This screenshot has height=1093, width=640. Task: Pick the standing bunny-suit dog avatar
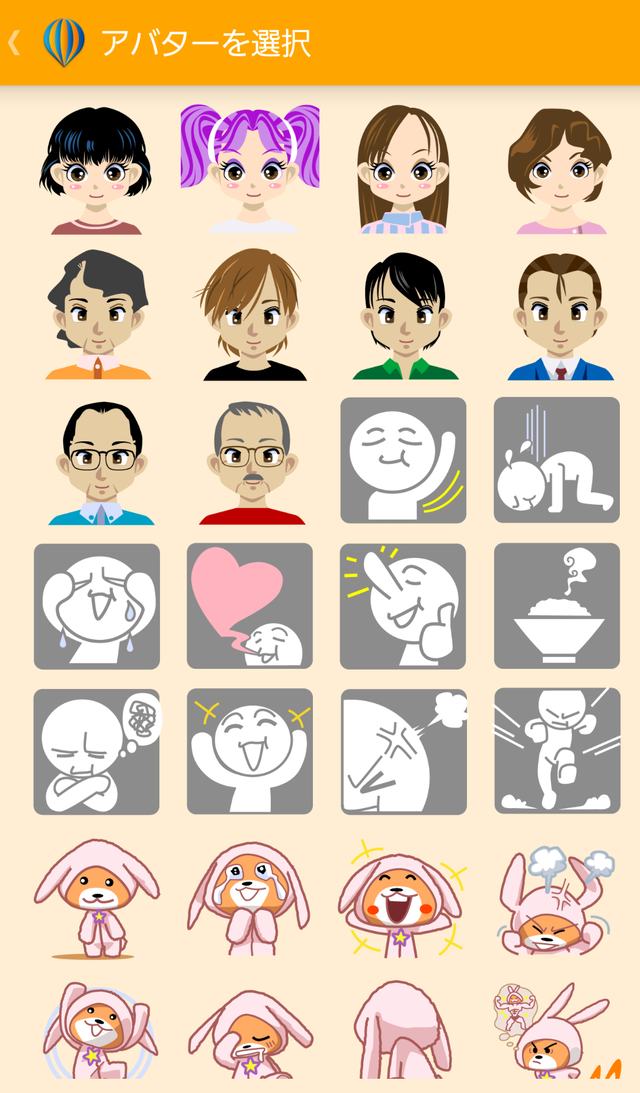[x=96, y=897]
